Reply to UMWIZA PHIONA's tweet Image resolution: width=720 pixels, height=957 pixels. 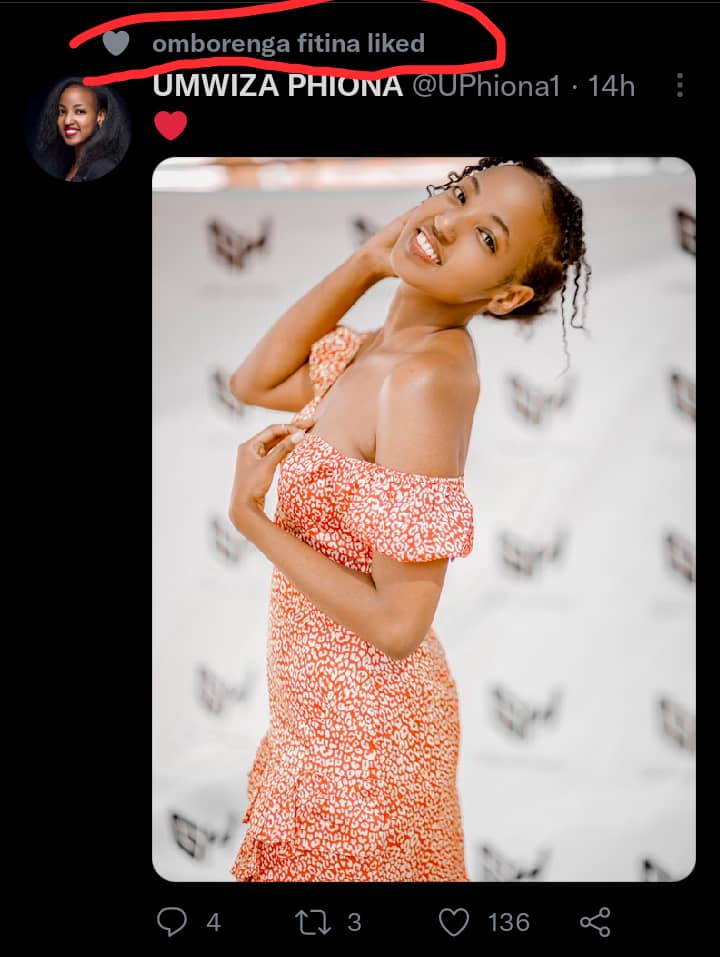click(172, 921)
